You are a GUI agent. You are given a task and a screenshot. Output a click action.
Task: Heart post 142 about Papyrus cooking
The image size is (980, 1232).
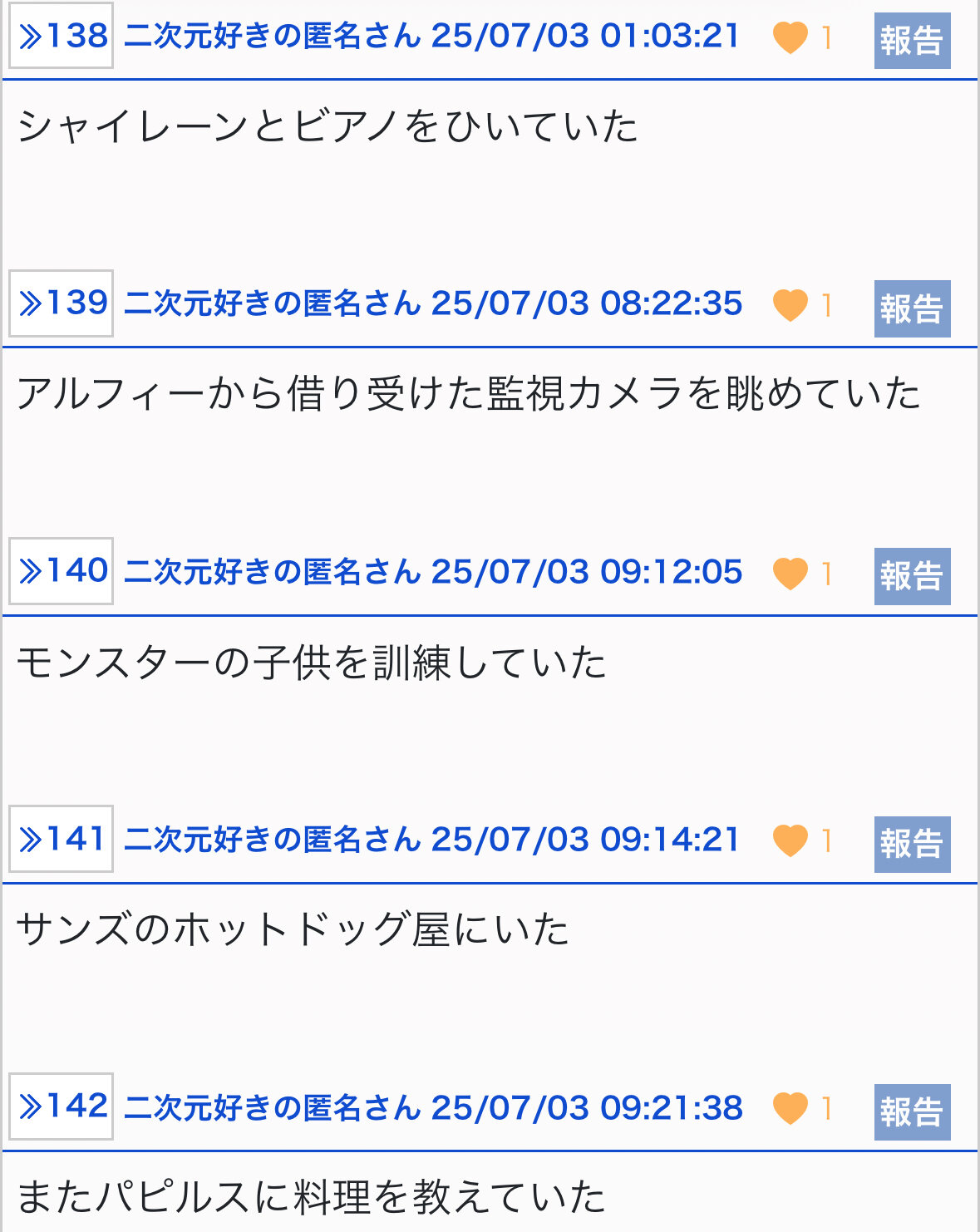coord(790,1108)
